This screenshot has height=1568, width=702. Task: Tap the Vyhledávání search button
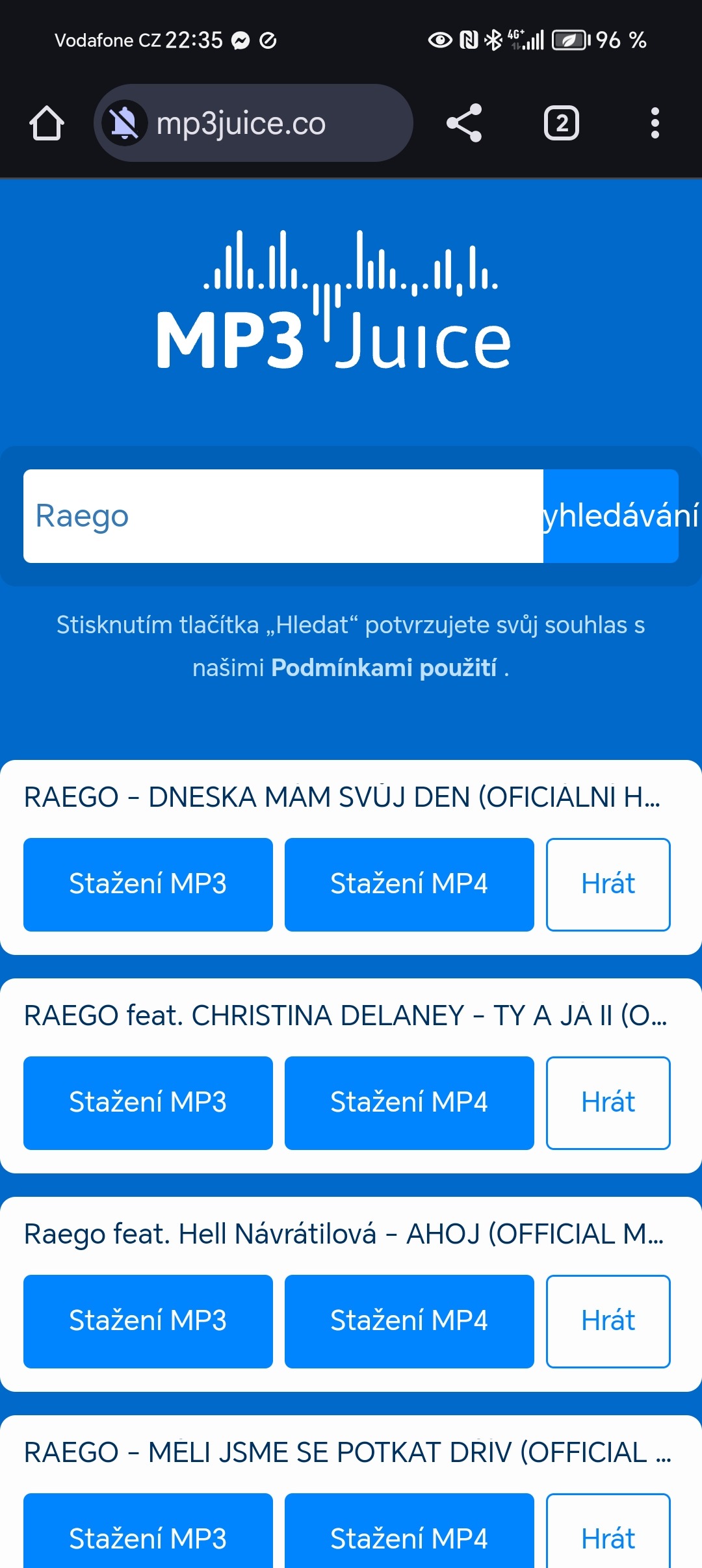(611, 516)
